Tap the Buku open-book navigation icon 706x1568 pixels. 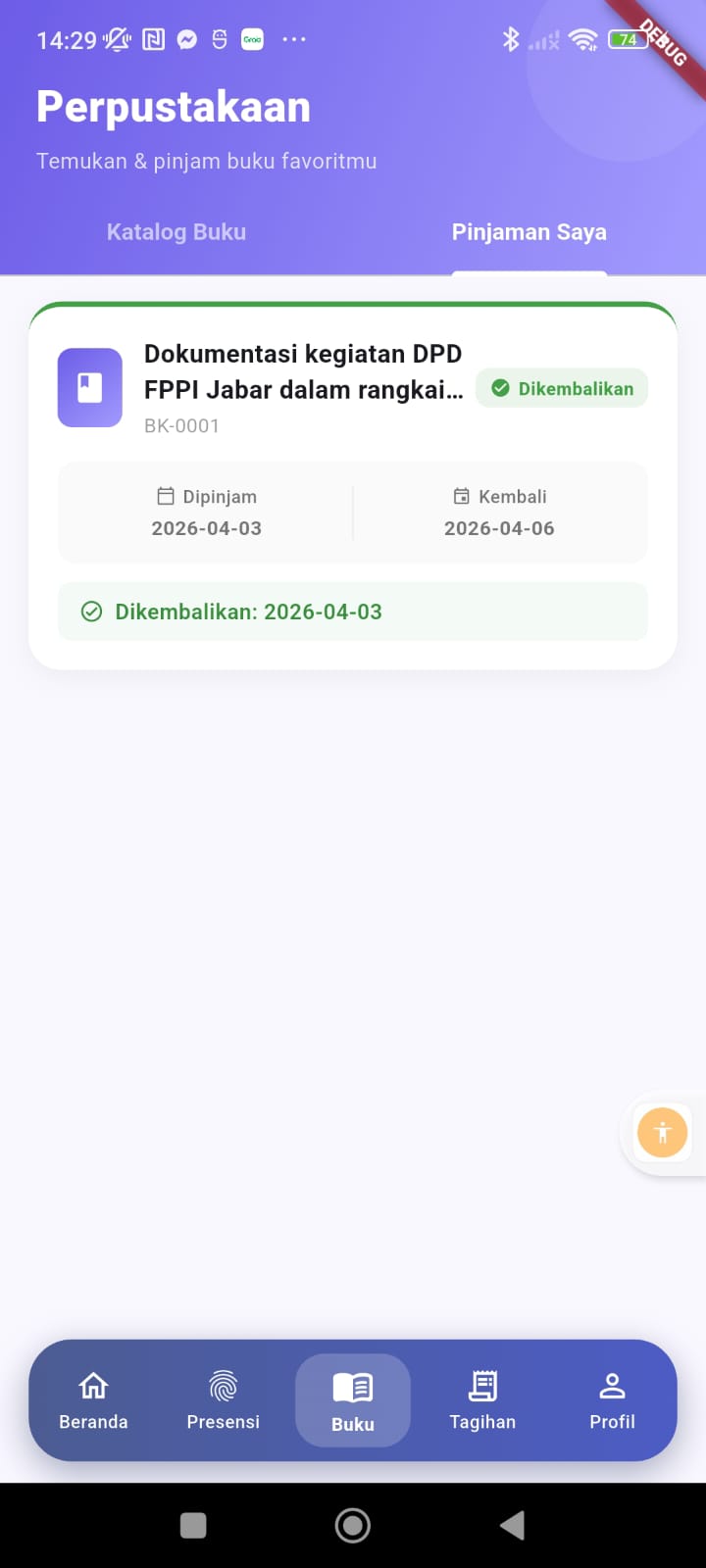tap(352, 1387)
